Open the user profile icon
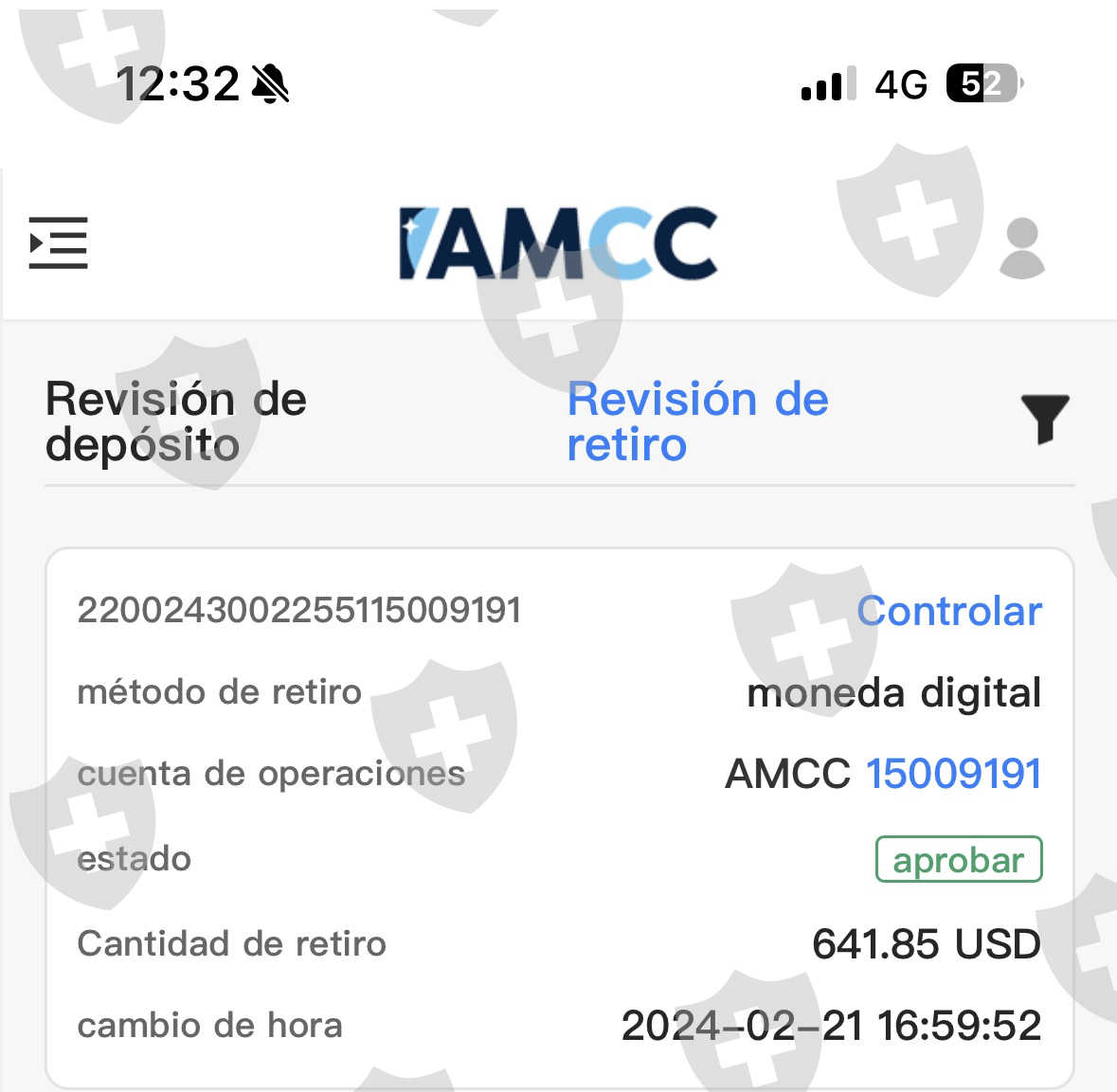The height and width of the screenshot is (1092, 1117). click(1022, 248)
